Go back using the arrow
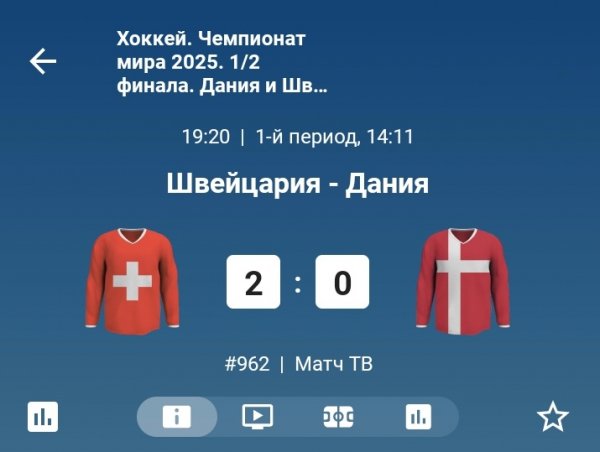 point(43,62)
